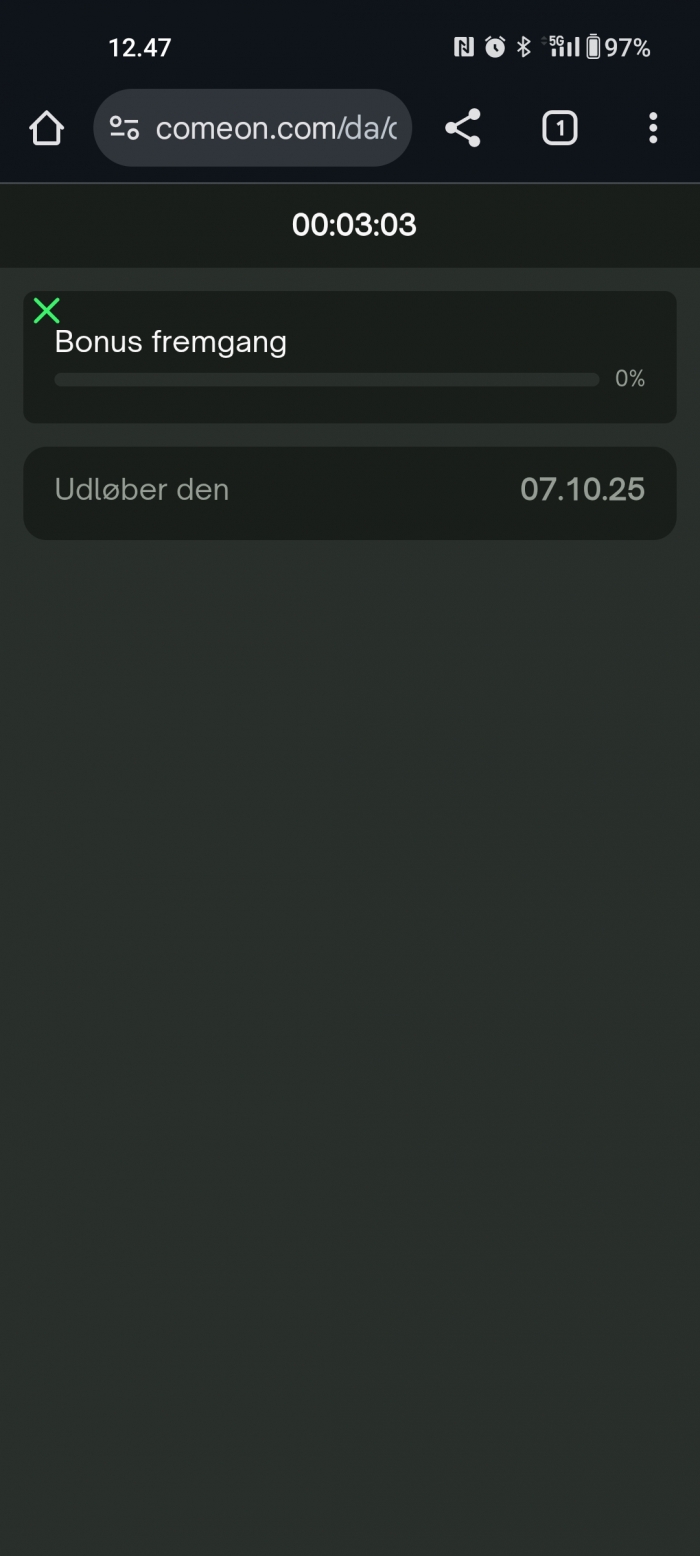Share this page
Viewport: 700px width, 1556px height.
[x=462, y=128]
